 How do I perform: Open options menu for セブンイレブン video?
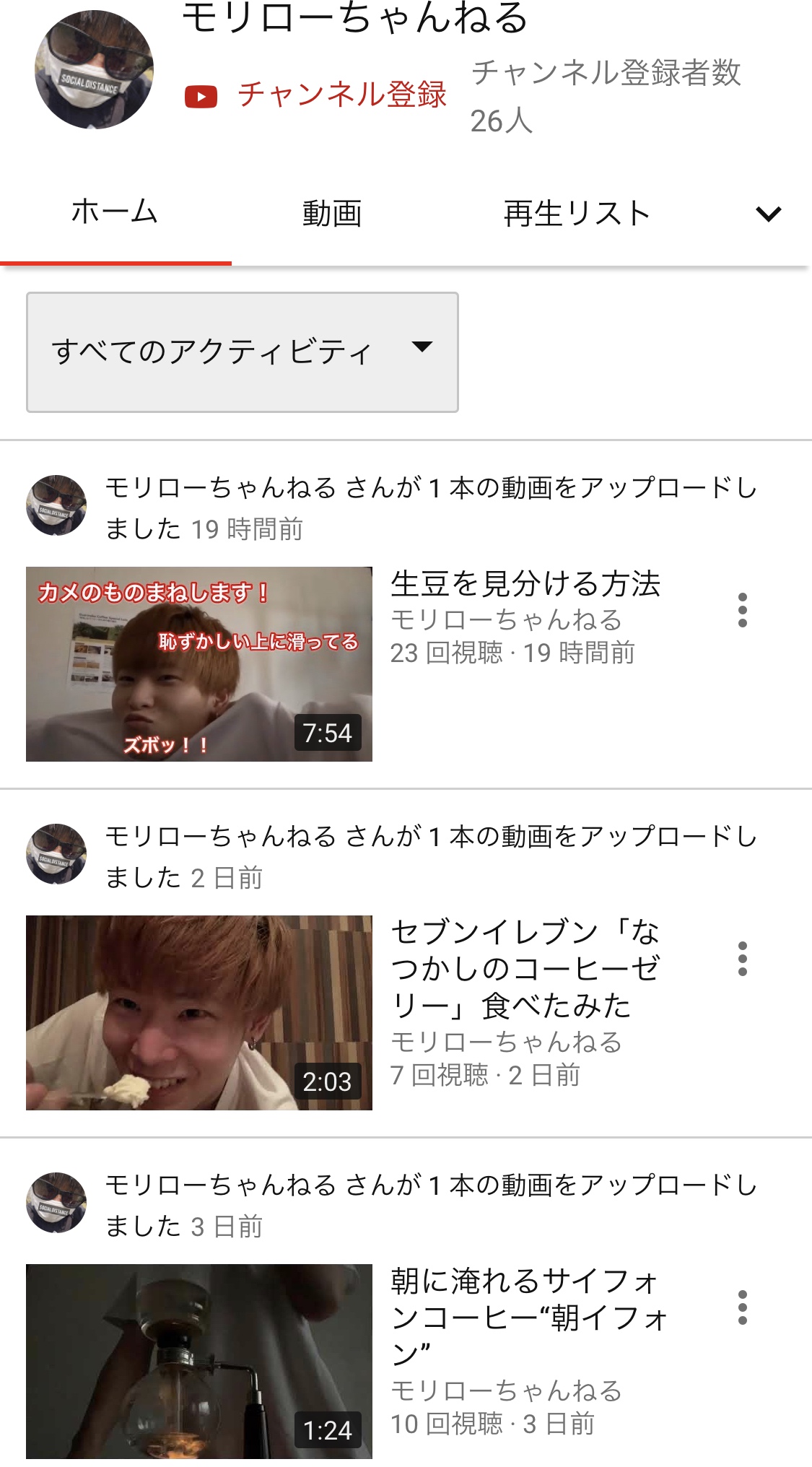pos(743,959)
